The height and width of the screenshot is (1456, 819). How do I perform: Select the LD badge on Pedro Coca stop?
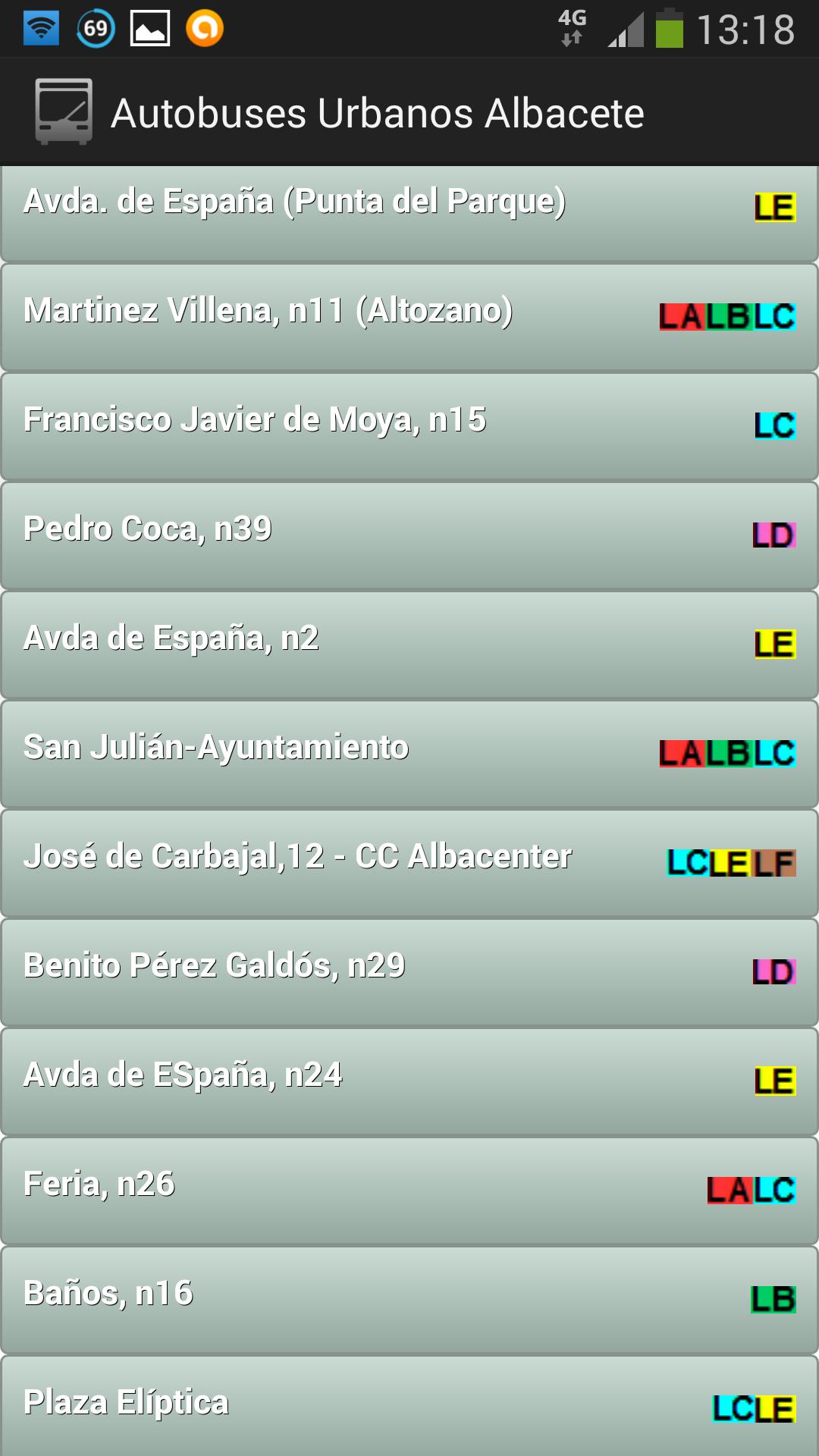coord(773,535)
